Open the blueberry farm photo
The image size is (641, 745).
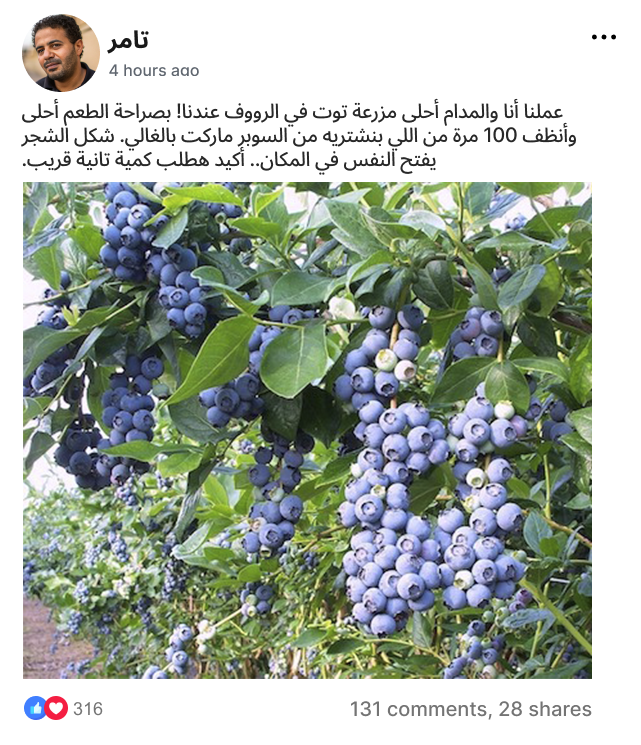(307, 430)
